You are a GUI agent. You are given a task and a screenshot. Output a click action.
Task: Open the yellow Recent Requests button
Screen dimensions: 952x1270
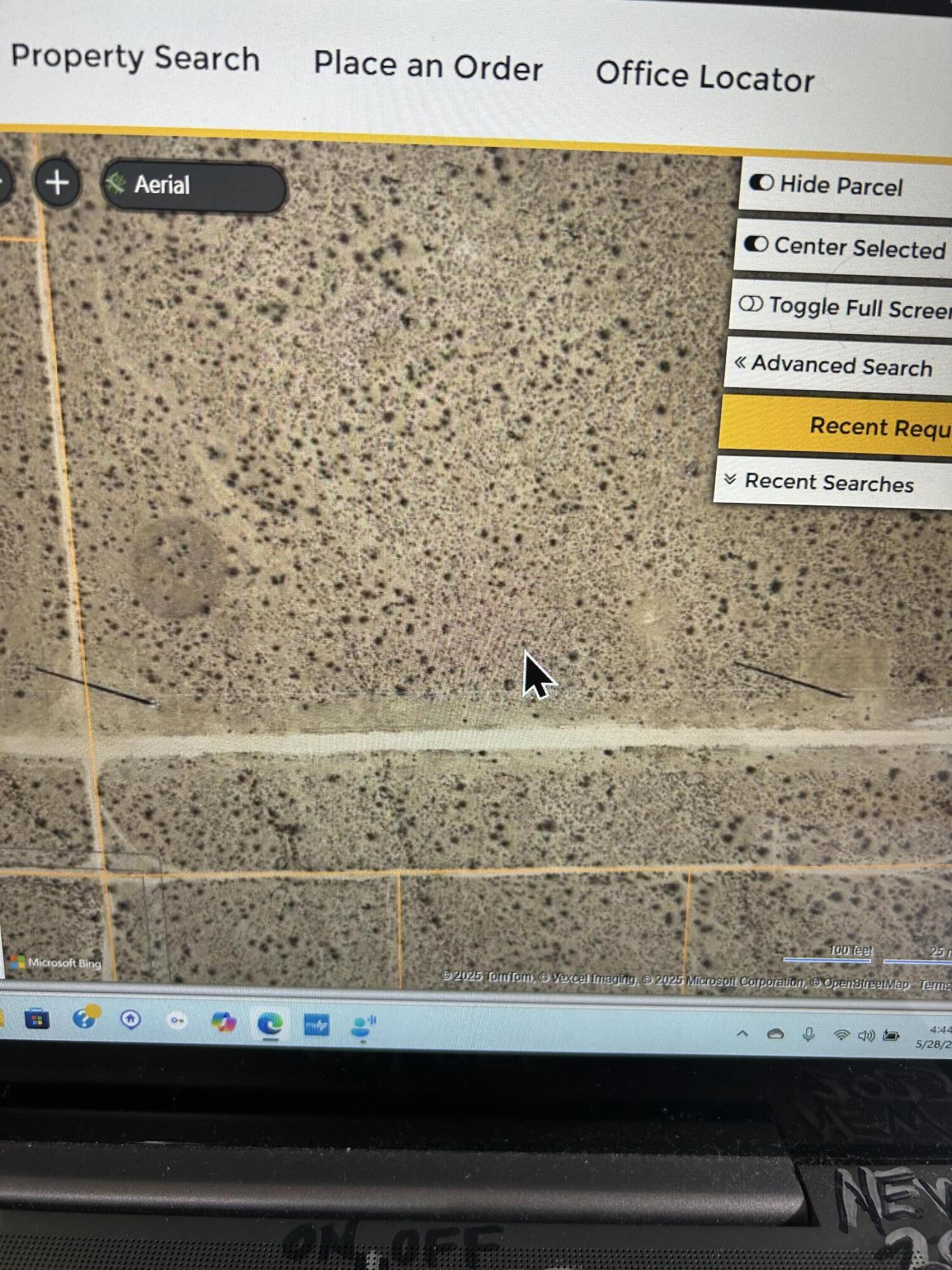[x=876, y=426]
